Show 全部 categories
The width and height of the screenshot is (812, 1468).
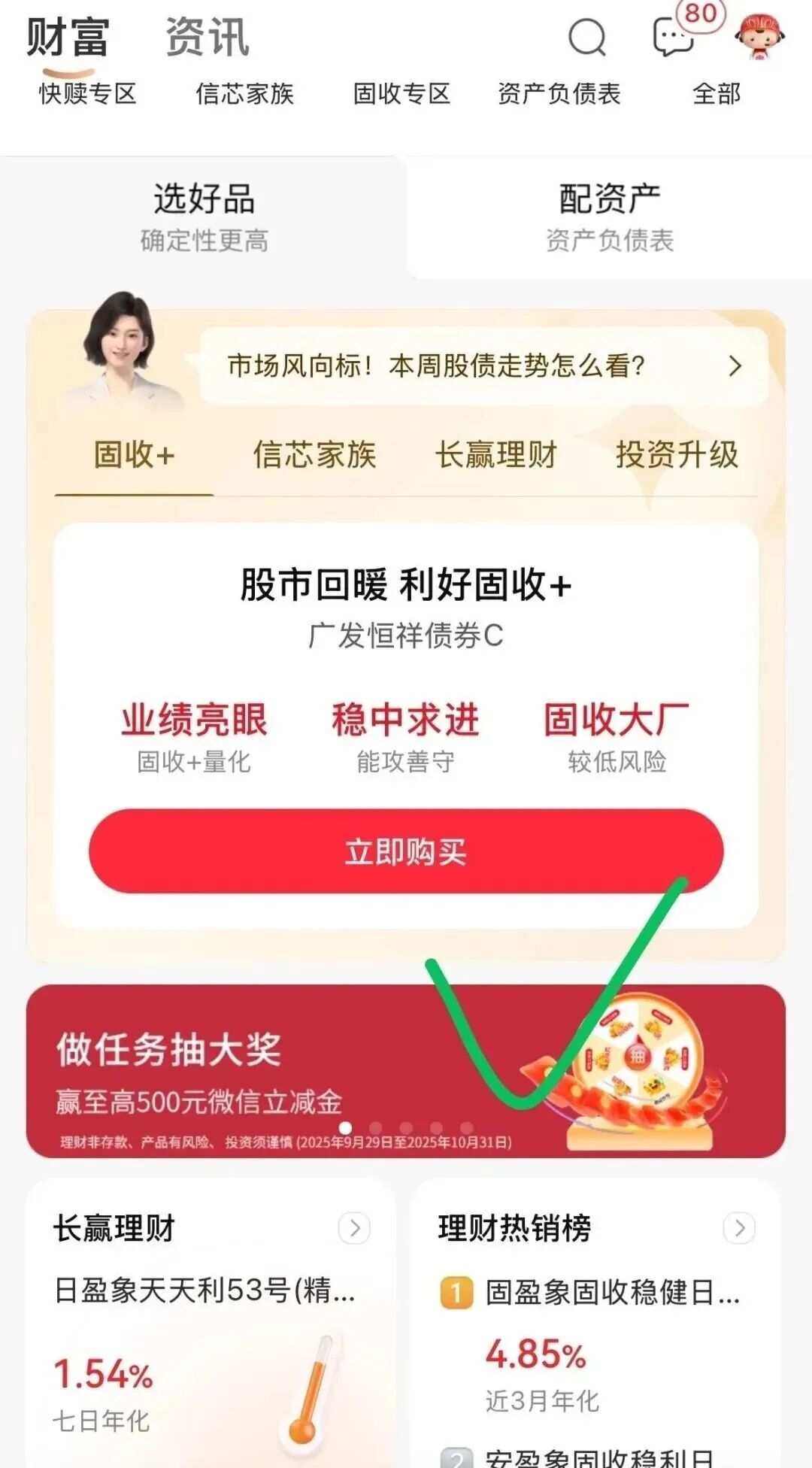(x=716, y=94)
